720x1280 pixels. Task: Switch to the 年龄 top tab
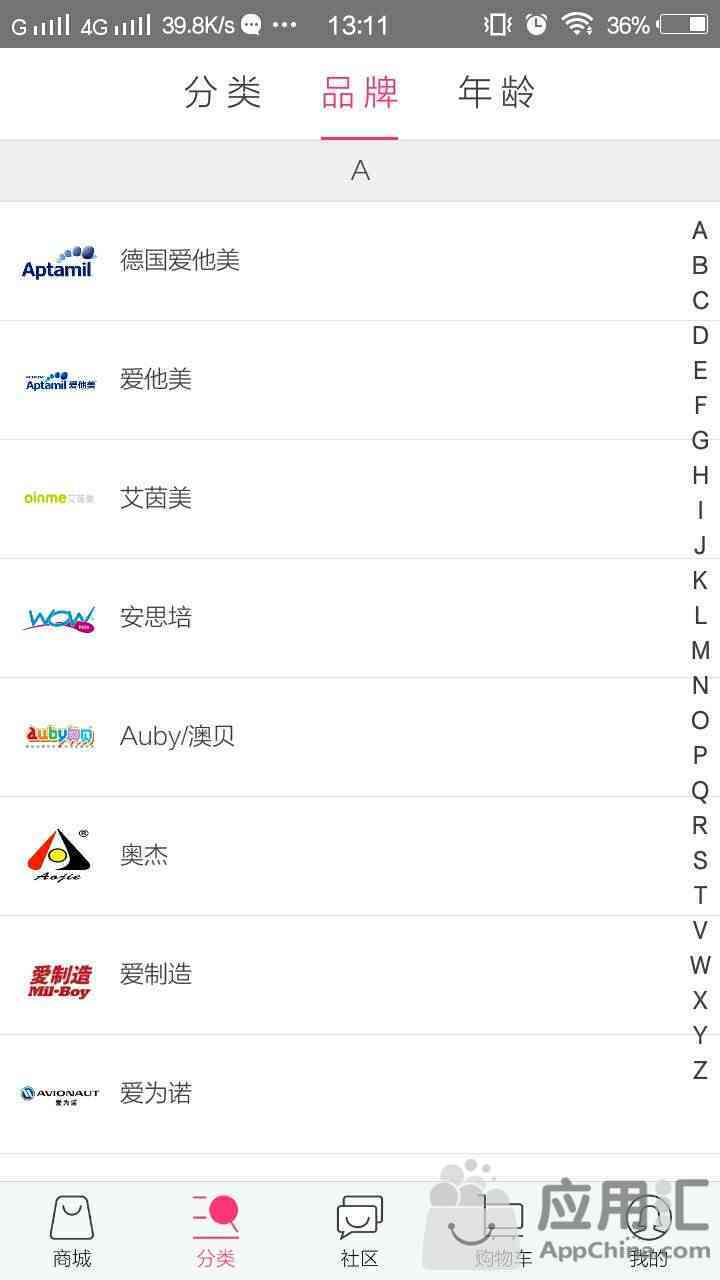pyautogui.click(x=497, y=93)
